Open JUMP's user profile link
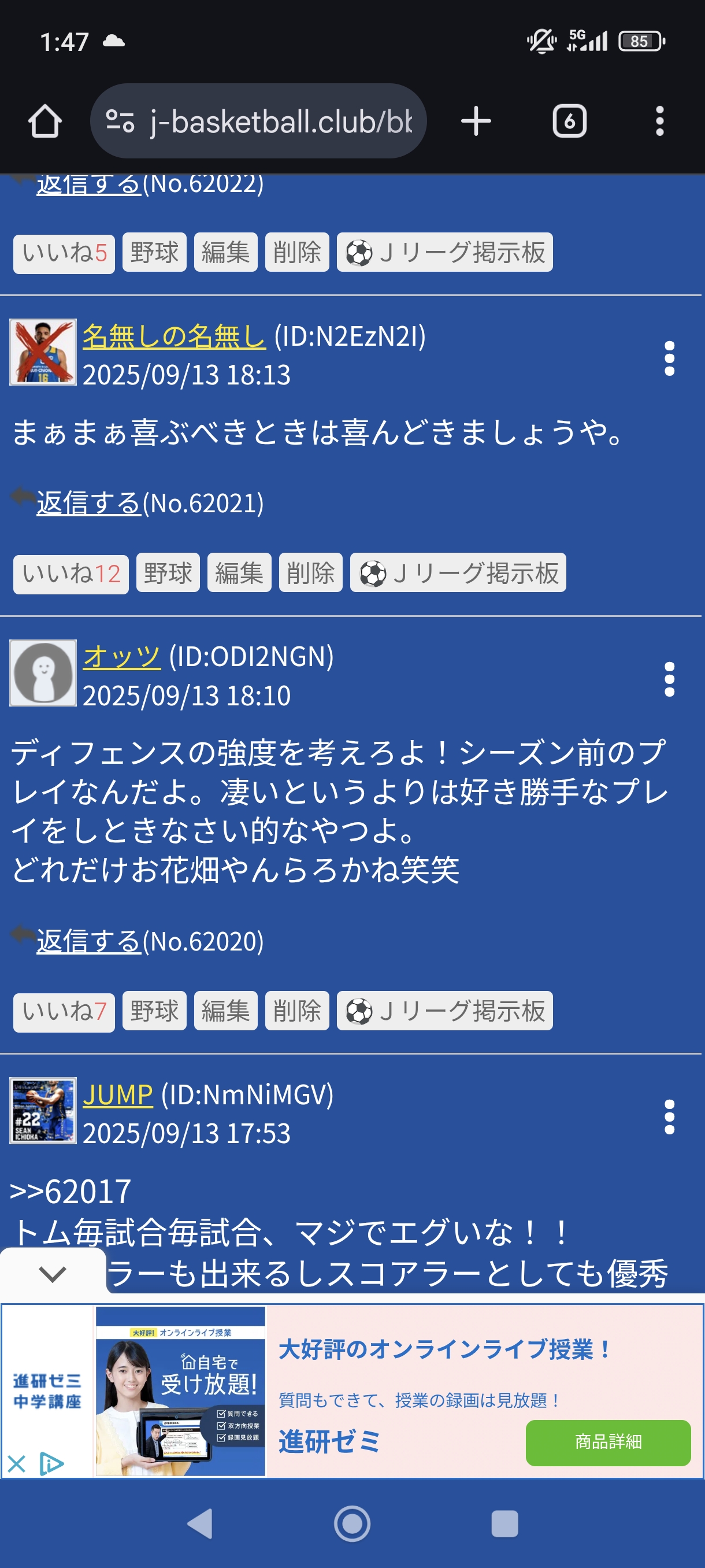Image resolution: width=705 pixels, height=1568 pixels. 117,1094
